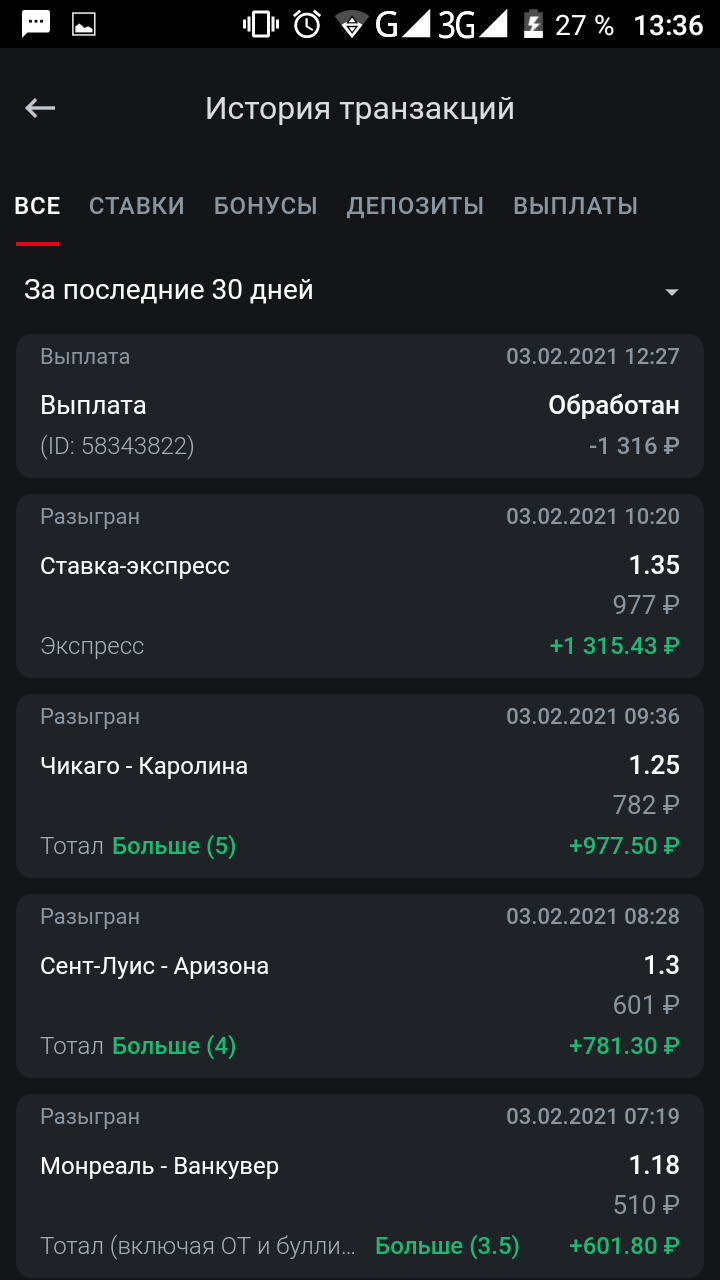View the Чикаго - Каролина bet details
Image resolution: width=720 pixels, height=1280 pixels.
[x=360, y=786]
